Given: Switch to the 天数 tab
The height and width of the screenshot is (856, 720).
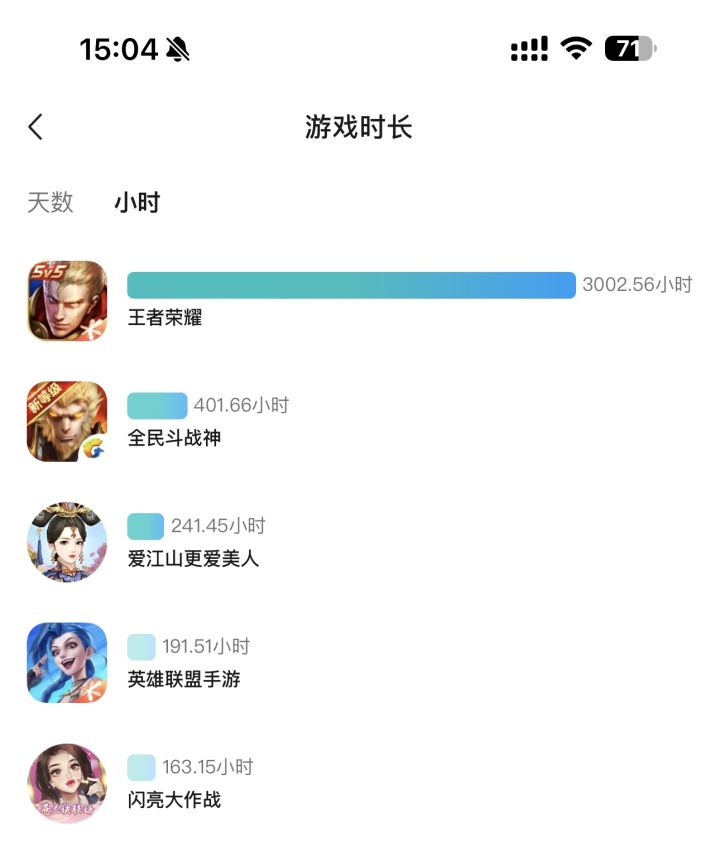Looking at the screenshot, I should coord(50,203).
